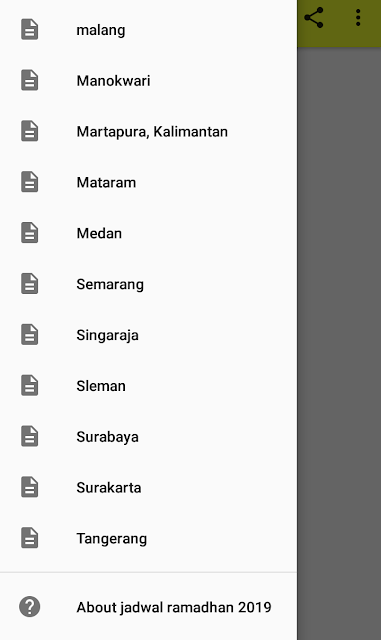
Task: Open the three-dot overflow menu
Action: pyautogui.click(x=358, y=18)
